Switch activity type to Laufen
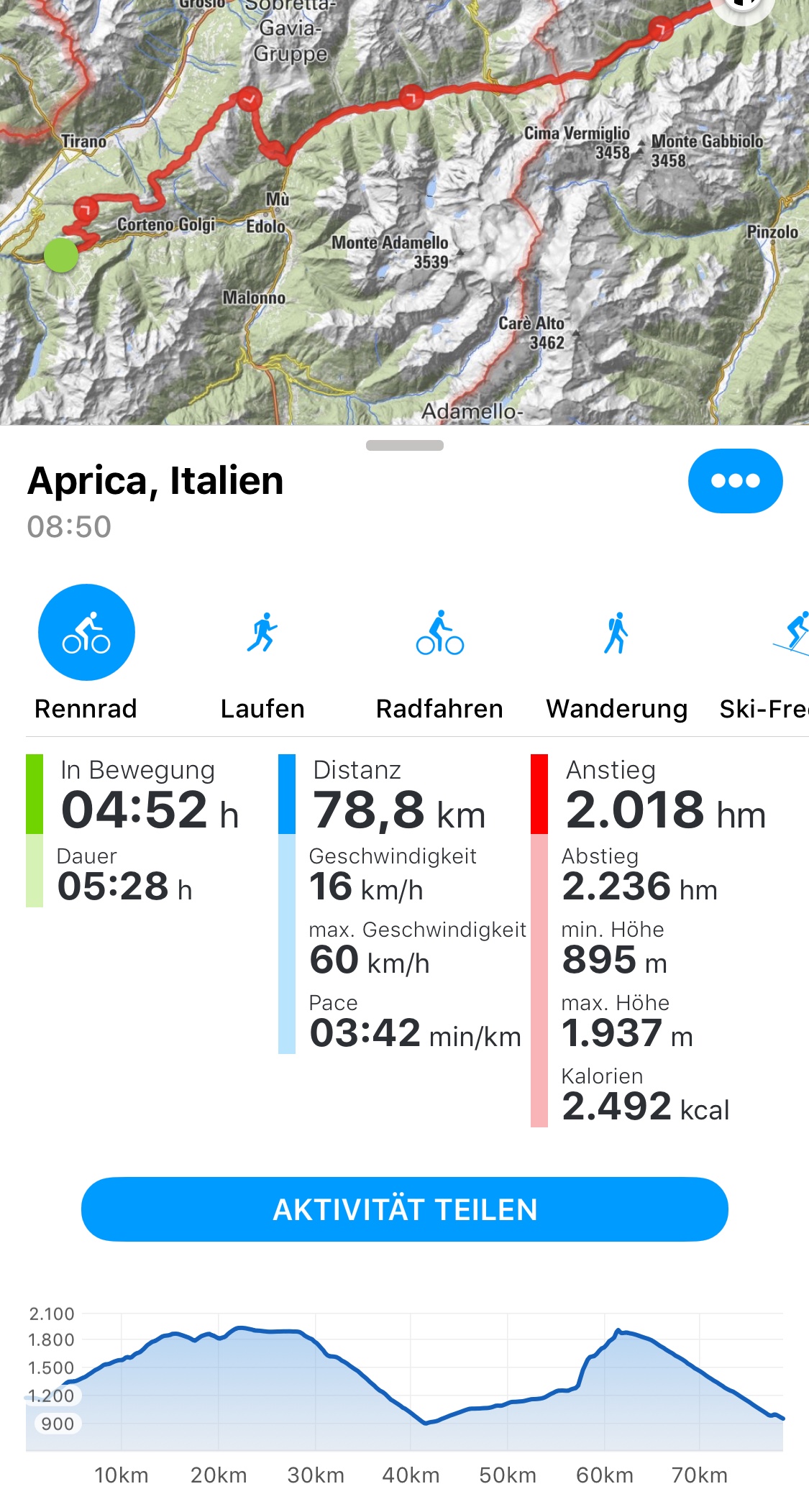The image size is (809, 1512). pos(262,633)
